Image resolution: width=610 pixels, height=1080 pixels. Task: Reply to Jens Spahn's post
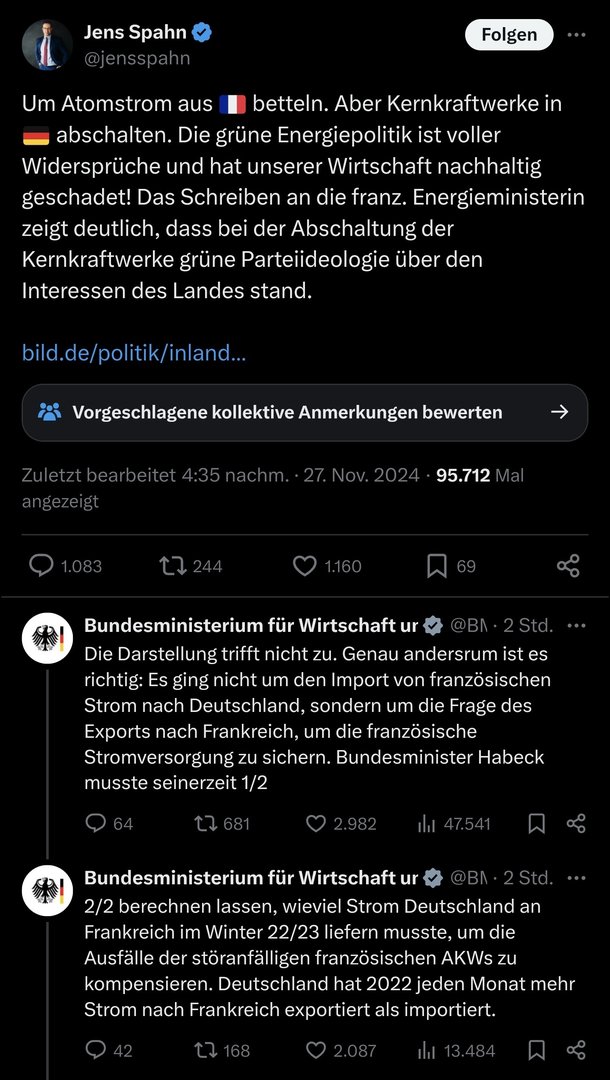coord(41,566)
